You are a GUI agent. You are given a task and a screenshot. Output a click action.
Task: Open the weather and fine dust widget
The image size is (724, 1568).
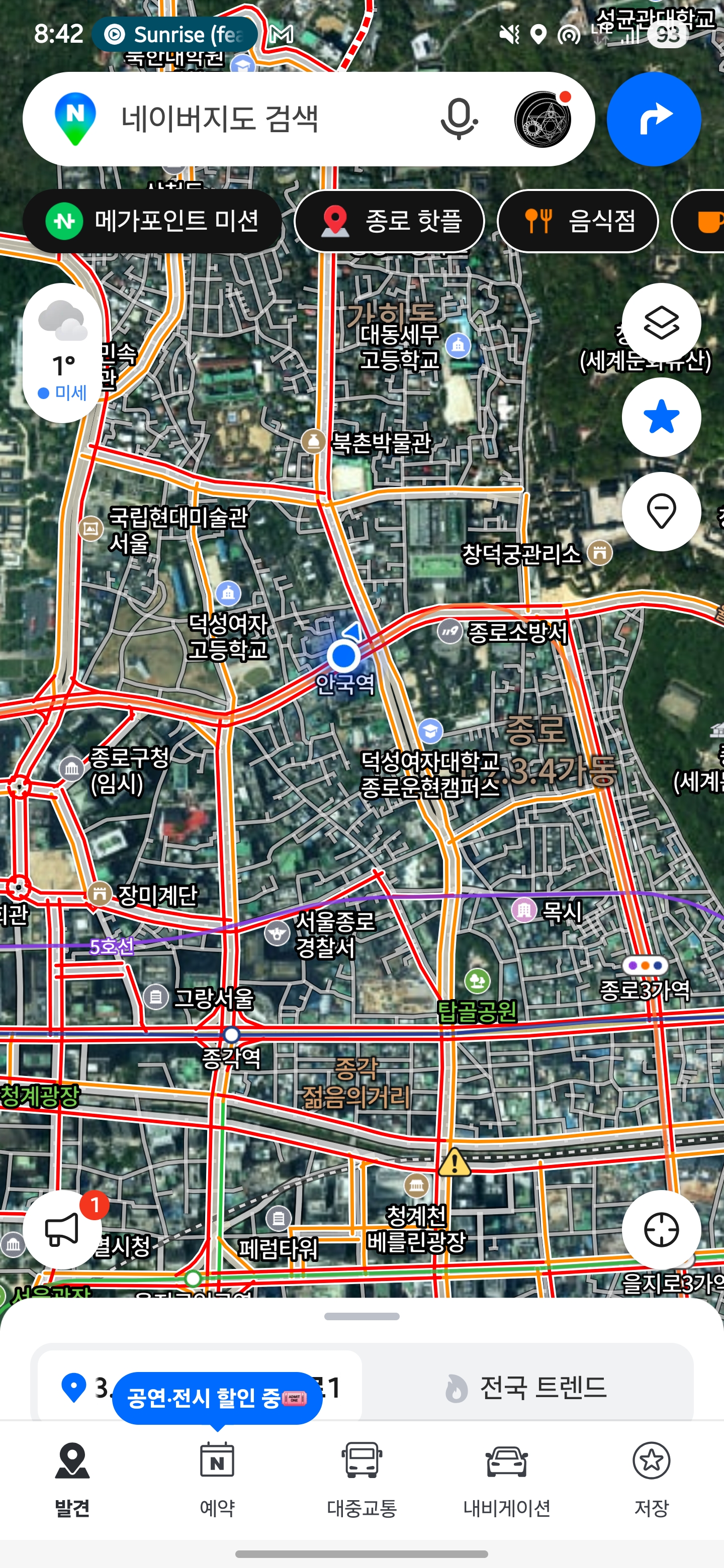[x=62, y=352]
